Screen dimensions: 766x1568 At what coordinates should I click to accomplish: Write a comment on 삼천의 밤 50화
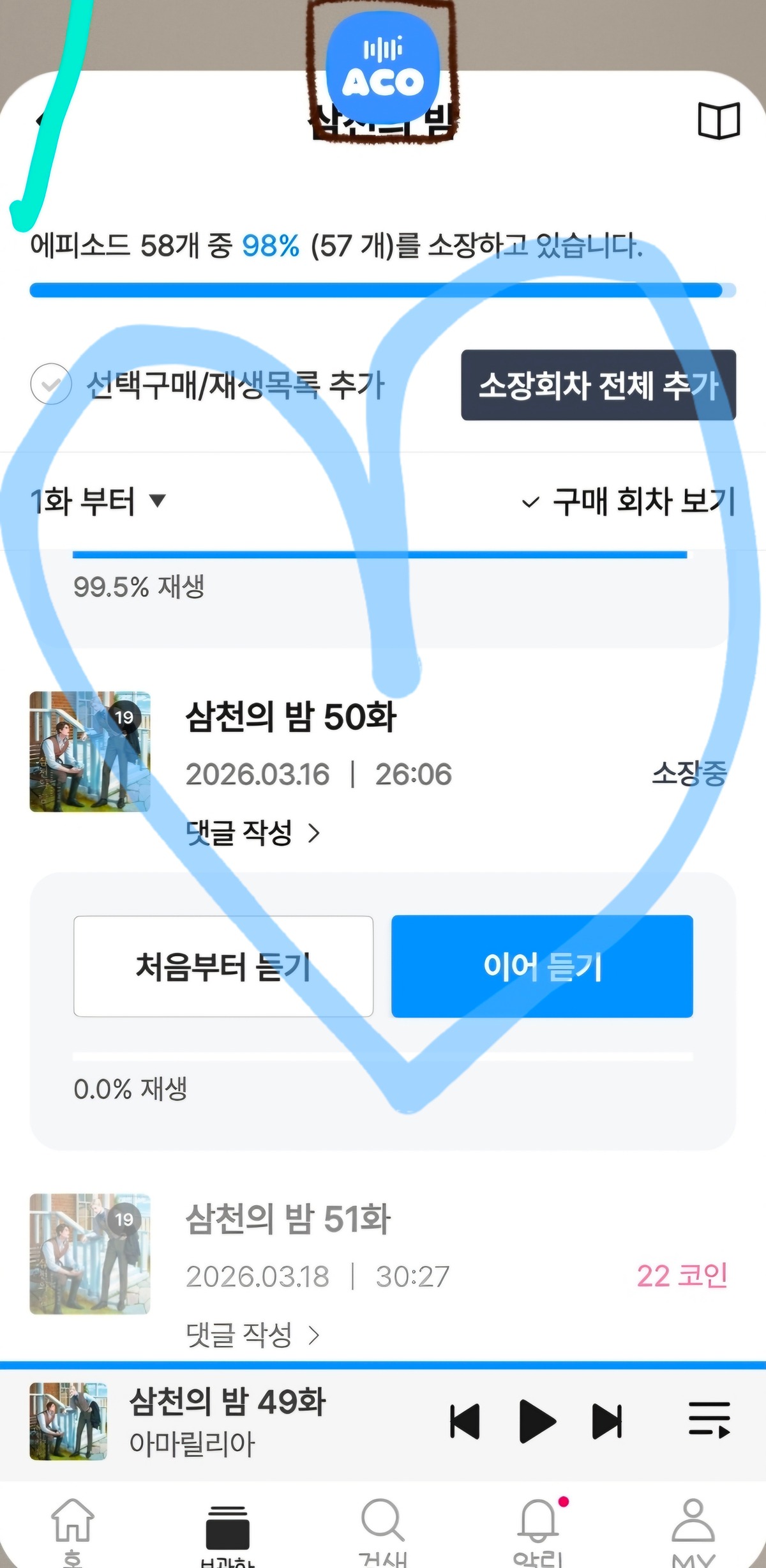tap(252, 833)
